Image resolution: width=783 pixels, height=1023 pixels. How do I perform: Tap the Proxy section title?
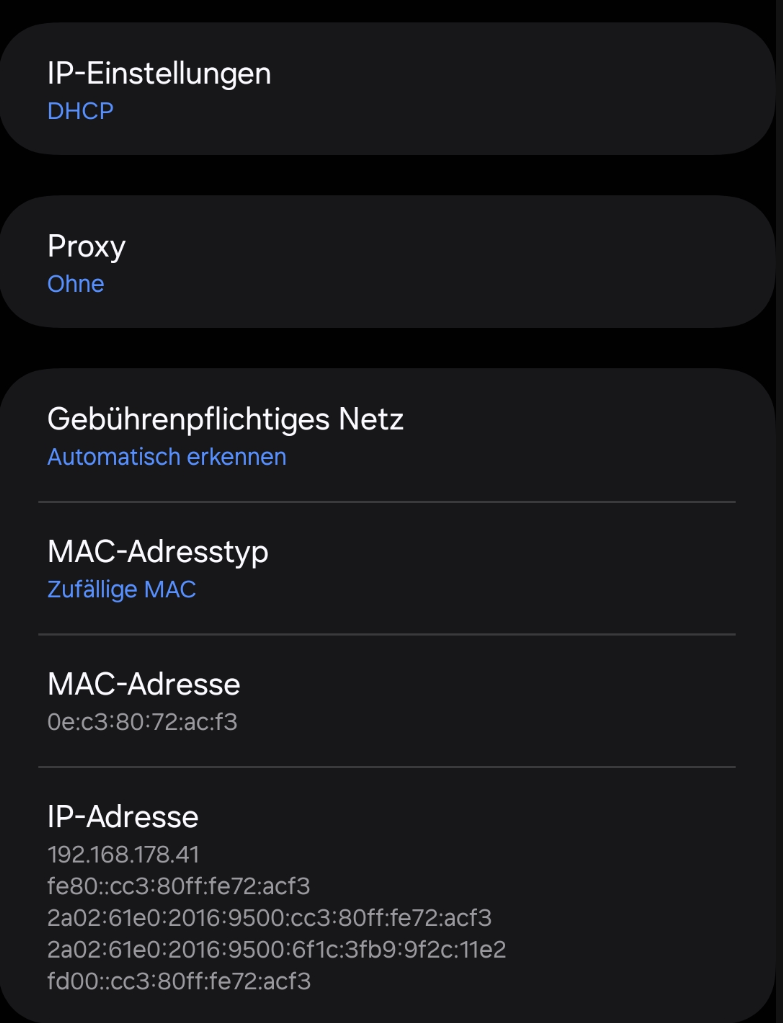[x=85, y=246]
